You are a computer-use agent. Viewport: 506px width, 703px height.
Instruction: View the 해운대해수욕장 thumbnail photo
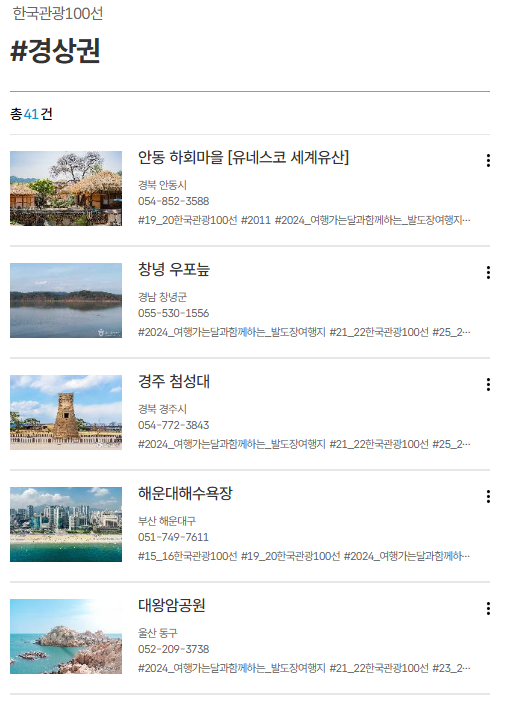point(66,525)
